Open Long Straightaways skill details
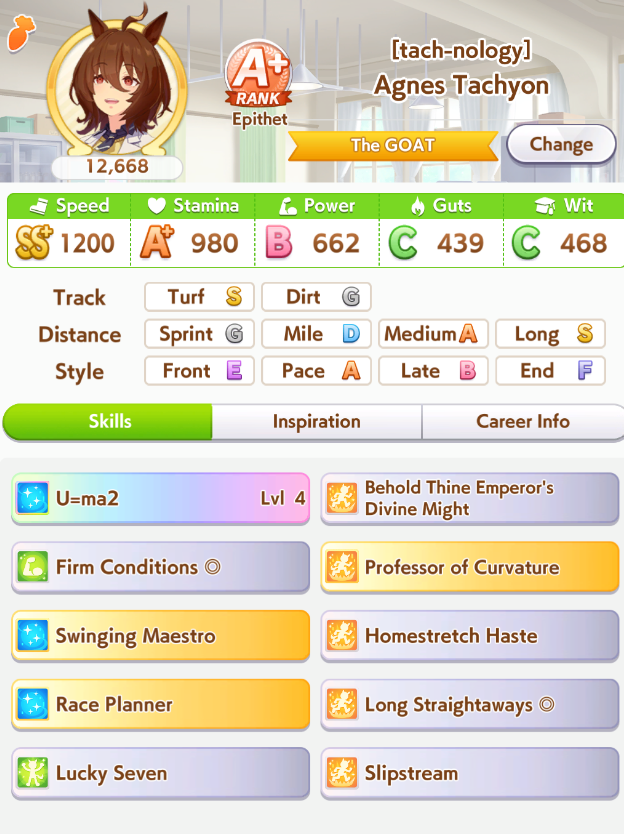The width and height of the screenshot is (624, 834). [469, 705]
